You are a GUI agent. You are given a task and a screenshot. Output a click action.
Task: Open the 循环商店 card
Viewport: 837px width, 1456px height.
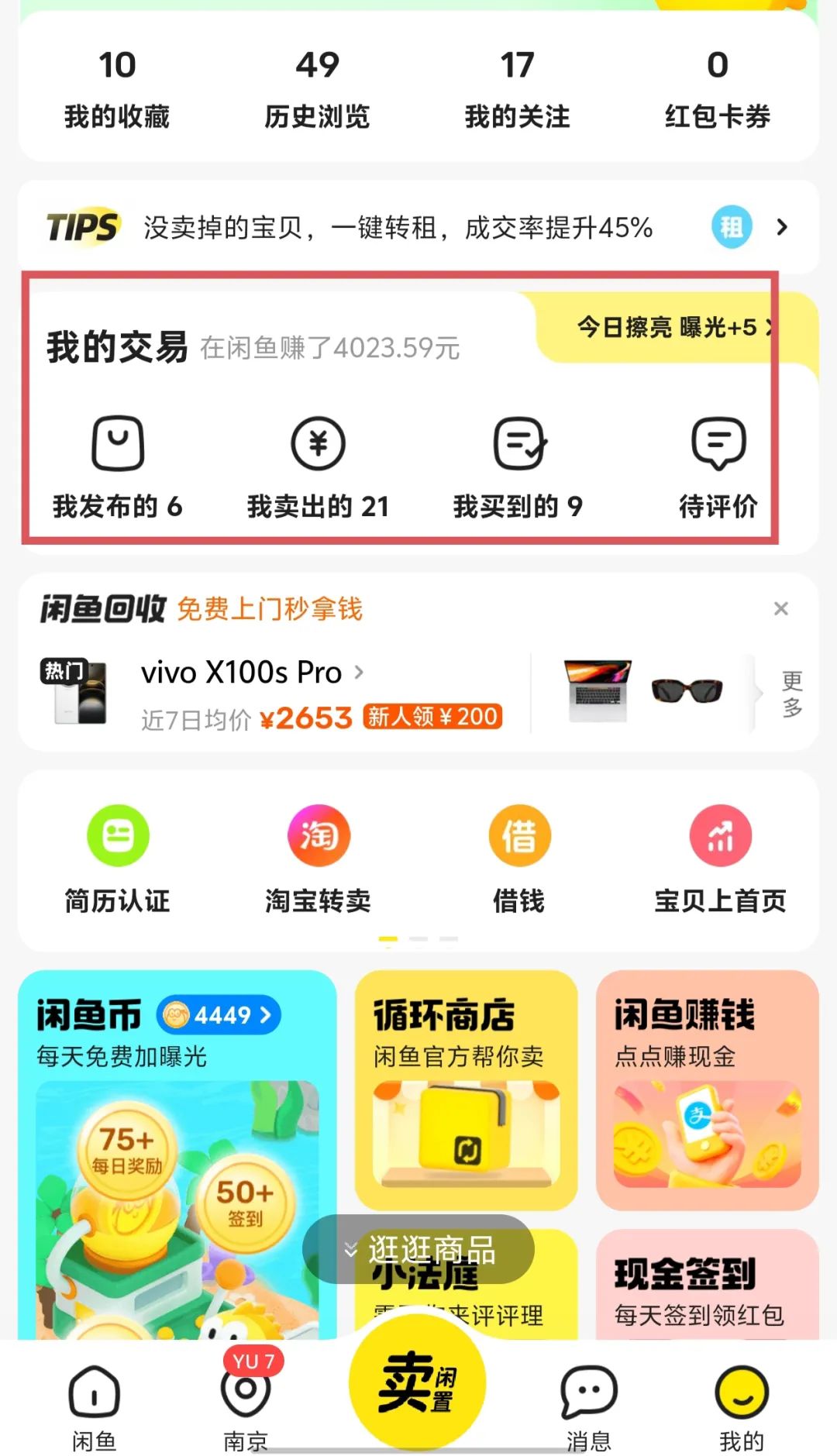[466, 1089]
